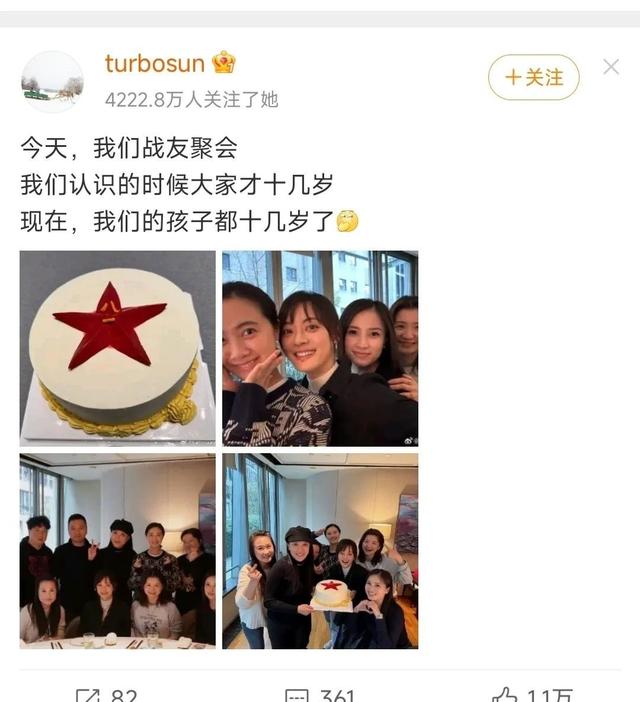View the seated group photo
The image size is (640, 702).
click(x=117, y=551)
